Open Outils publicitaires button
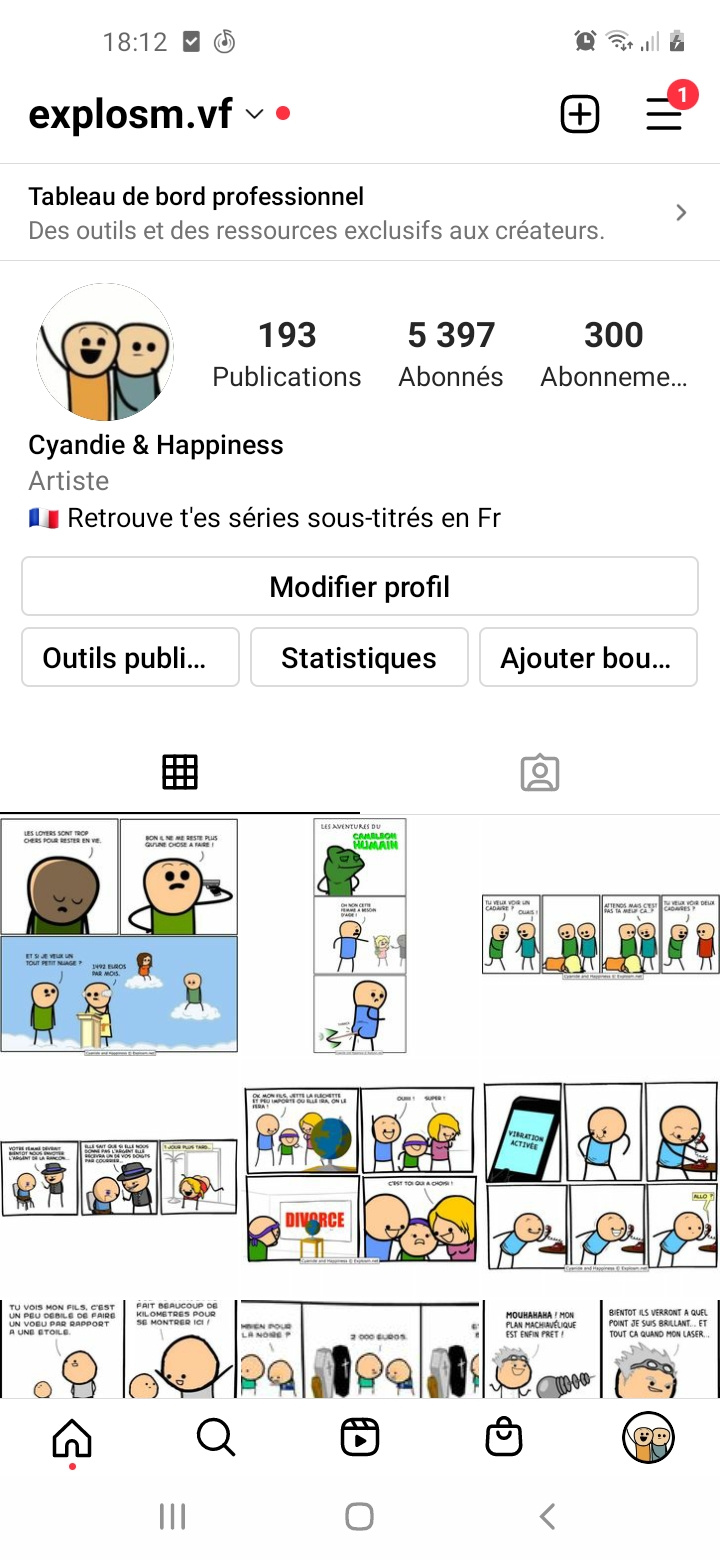This screenshot has width=720, height=1560. point(130,657)
